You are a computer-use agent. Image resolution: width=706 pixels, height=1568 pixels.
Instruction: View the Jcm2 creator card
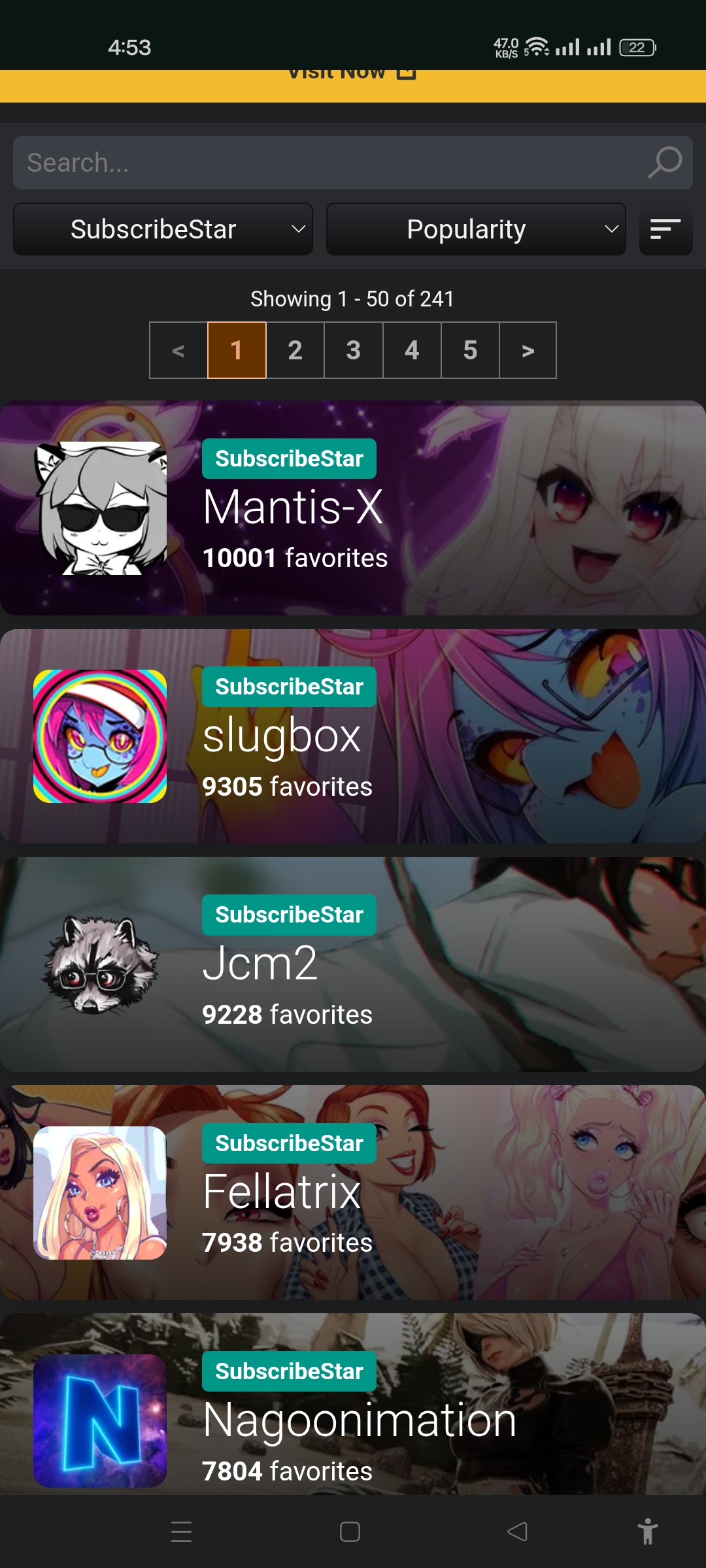click(x=353, y=964)
